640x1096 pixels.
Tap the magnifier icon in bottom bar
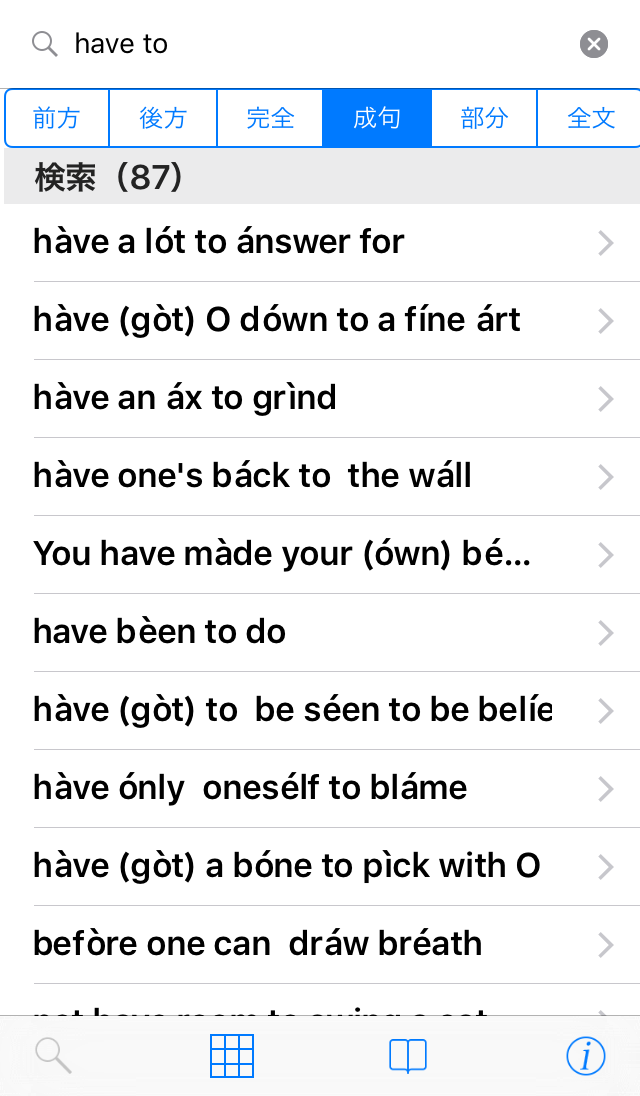click(x=53, y=1055)
